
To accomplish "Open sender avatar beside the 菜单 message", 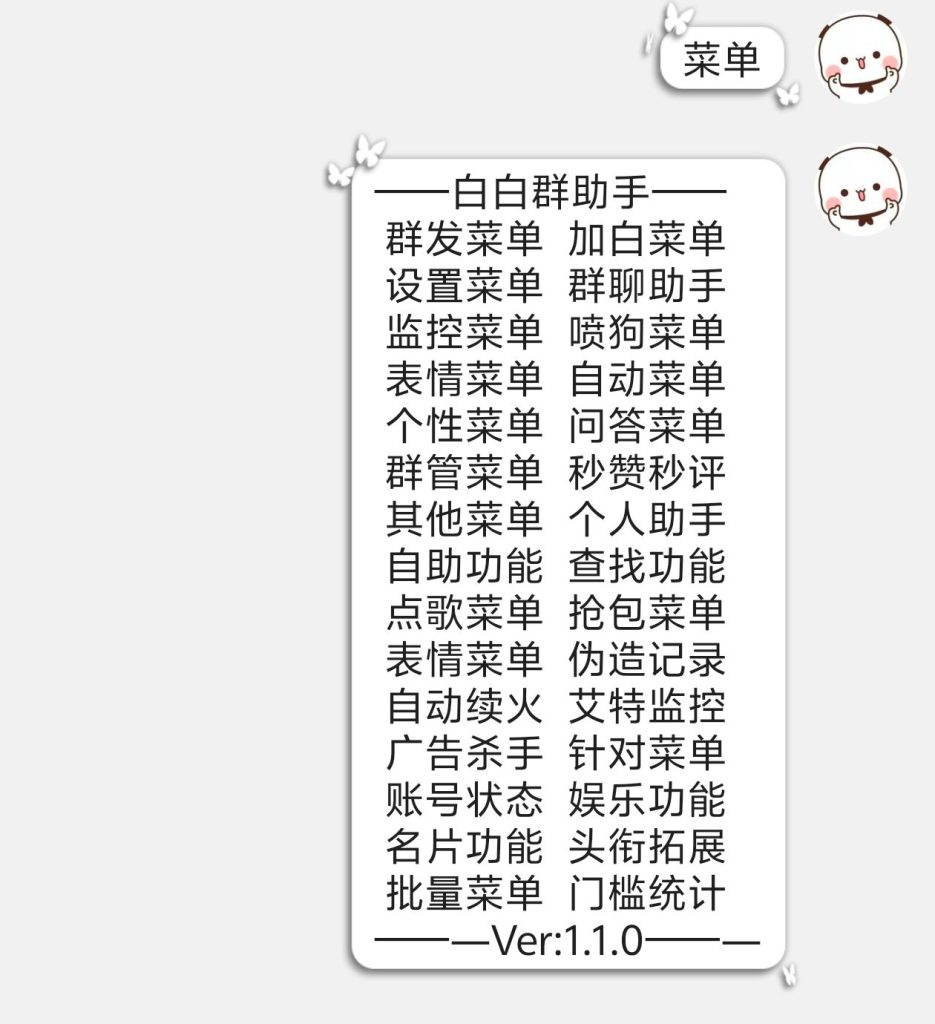I will click(861, 57).
